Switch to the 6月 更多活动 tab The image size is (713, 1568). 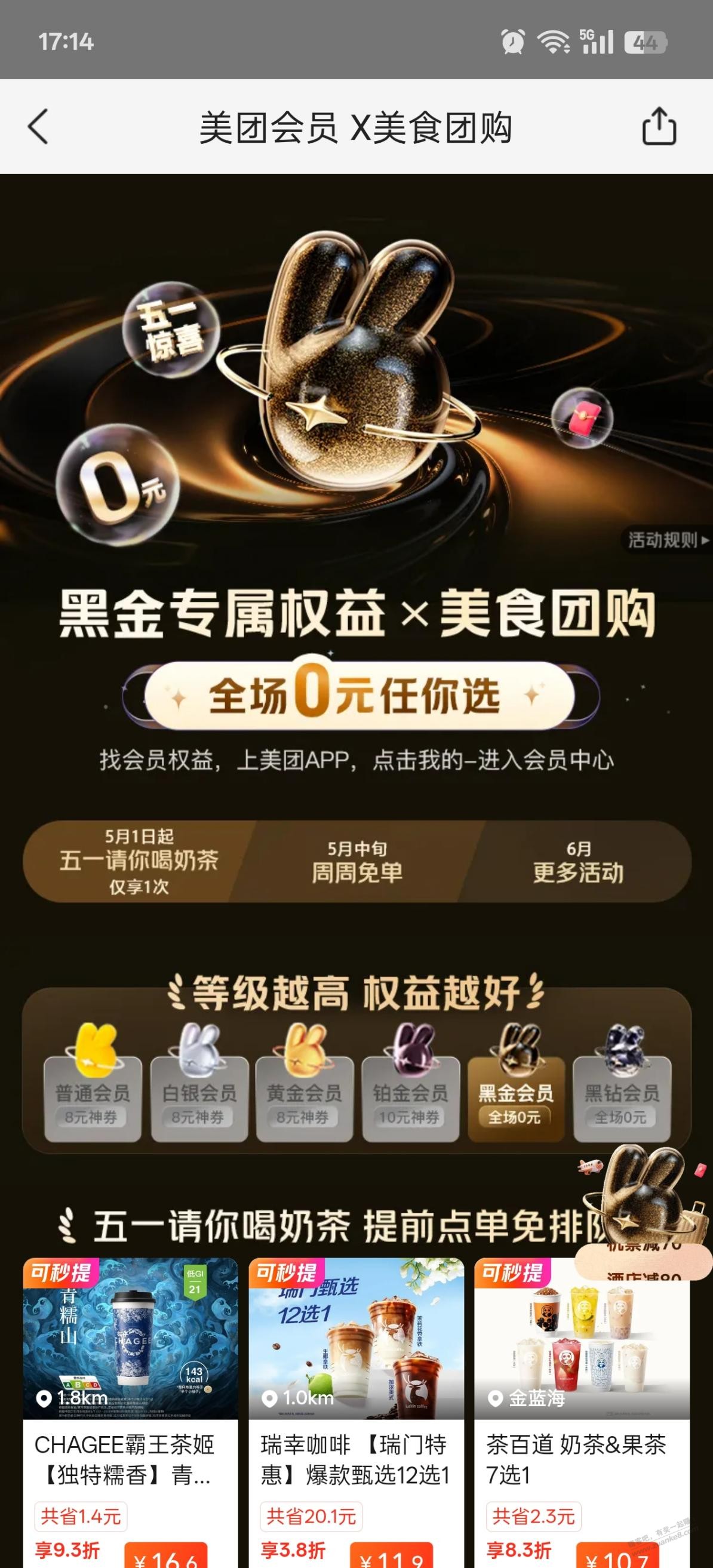pos(578,862)
